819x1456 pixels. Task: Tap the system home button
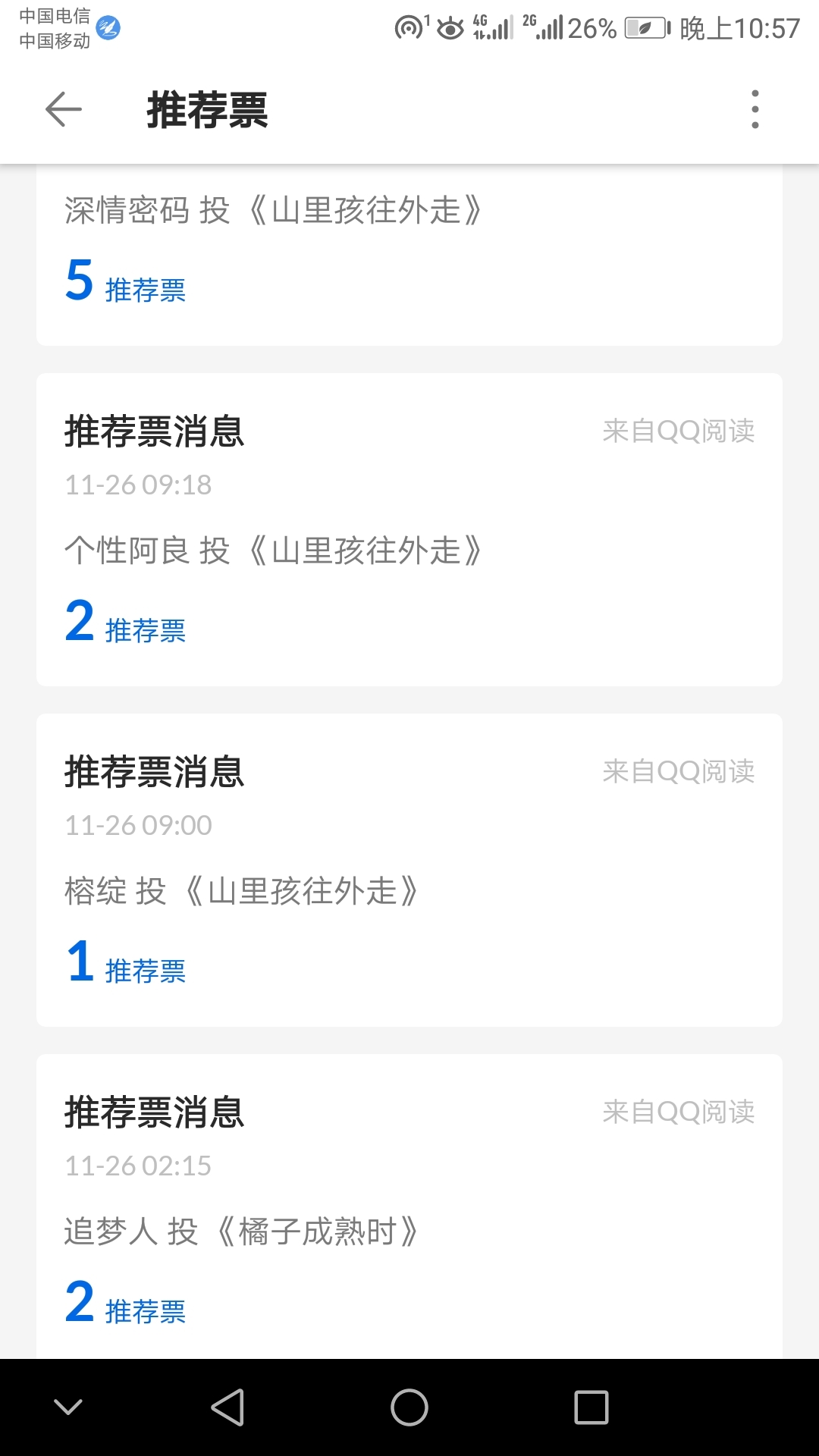pyautogui.click(x=409, y=1407)
